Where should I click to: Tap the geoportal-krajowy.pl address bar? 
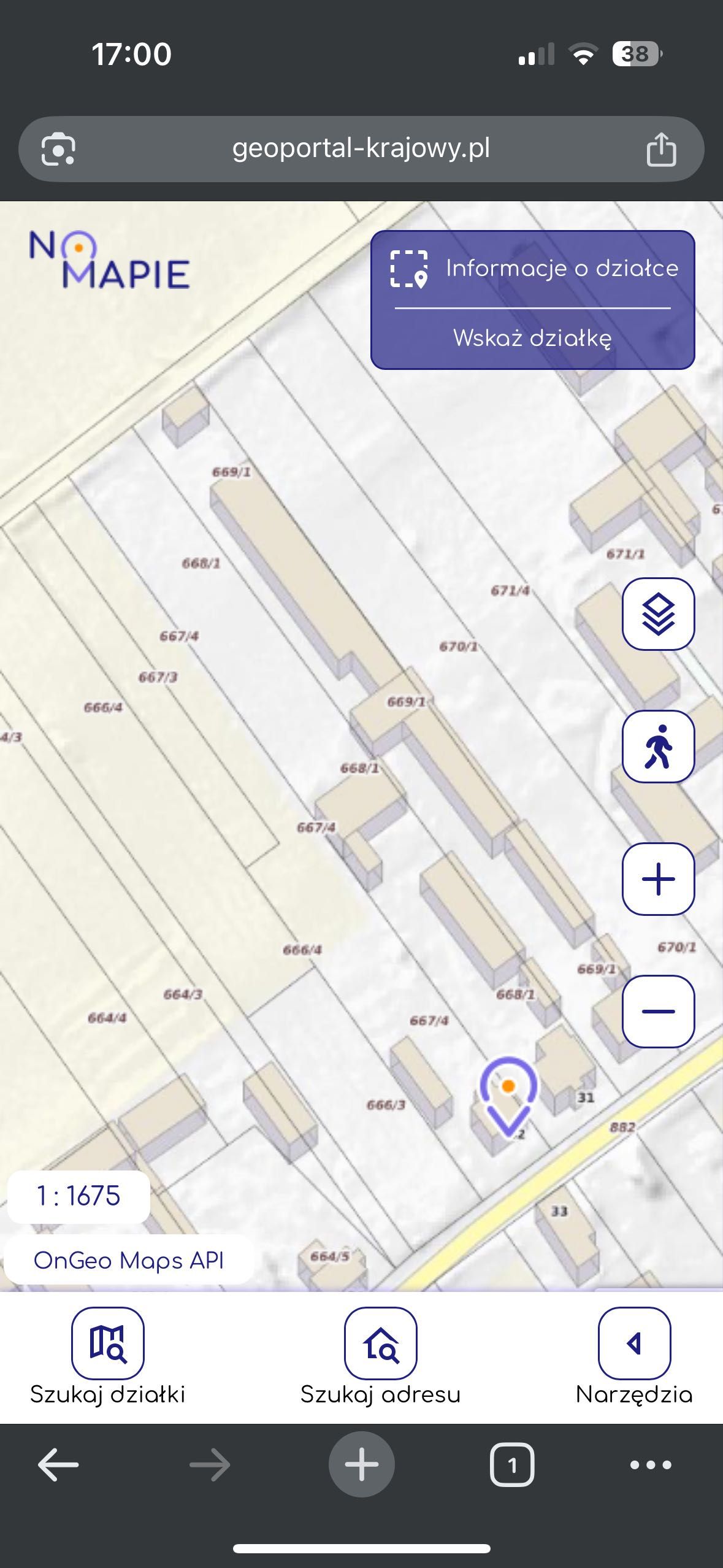pos(361,148)
